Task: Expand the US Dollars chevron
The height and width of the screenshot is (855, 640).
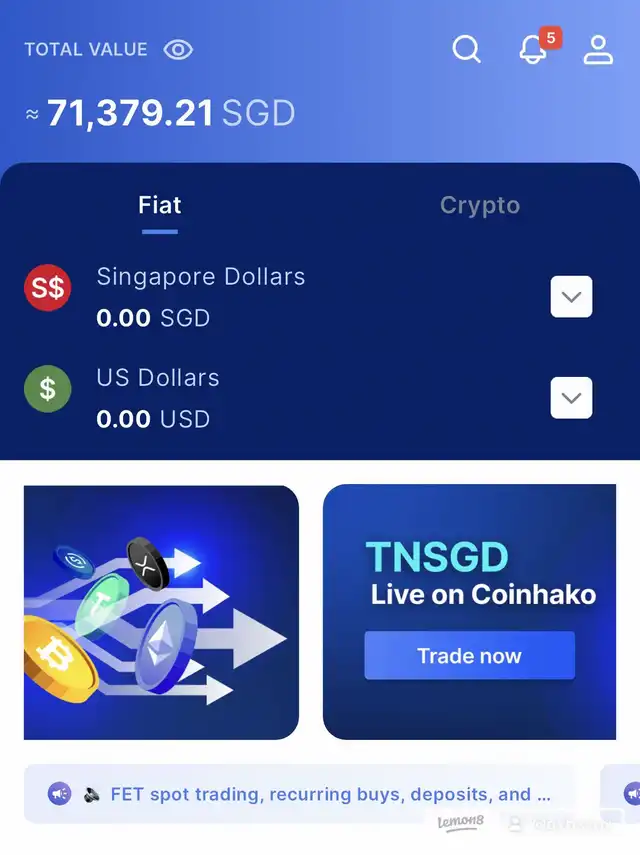Action: click(x=571, y=398)
